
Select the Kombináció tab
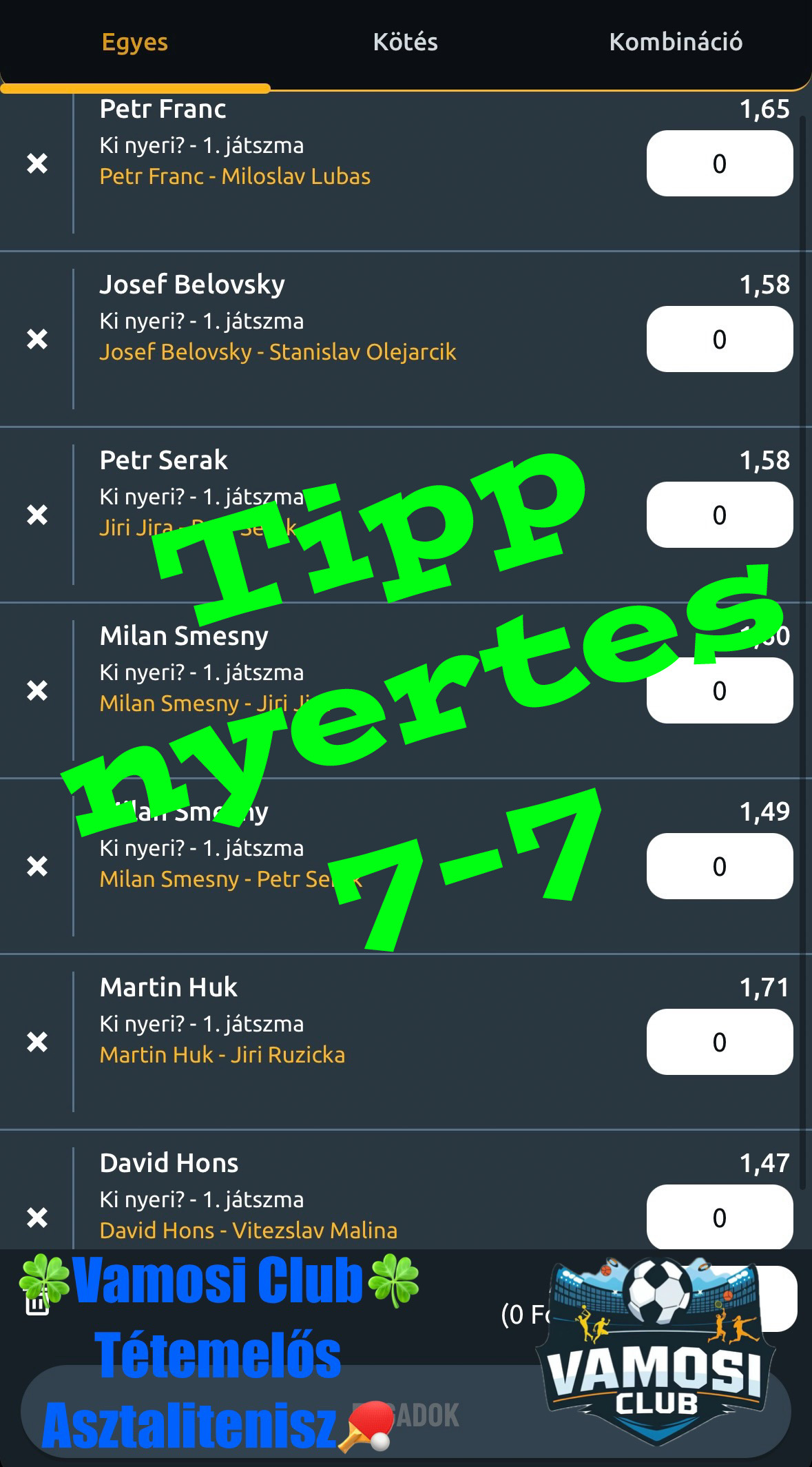(x=676, y=42)
